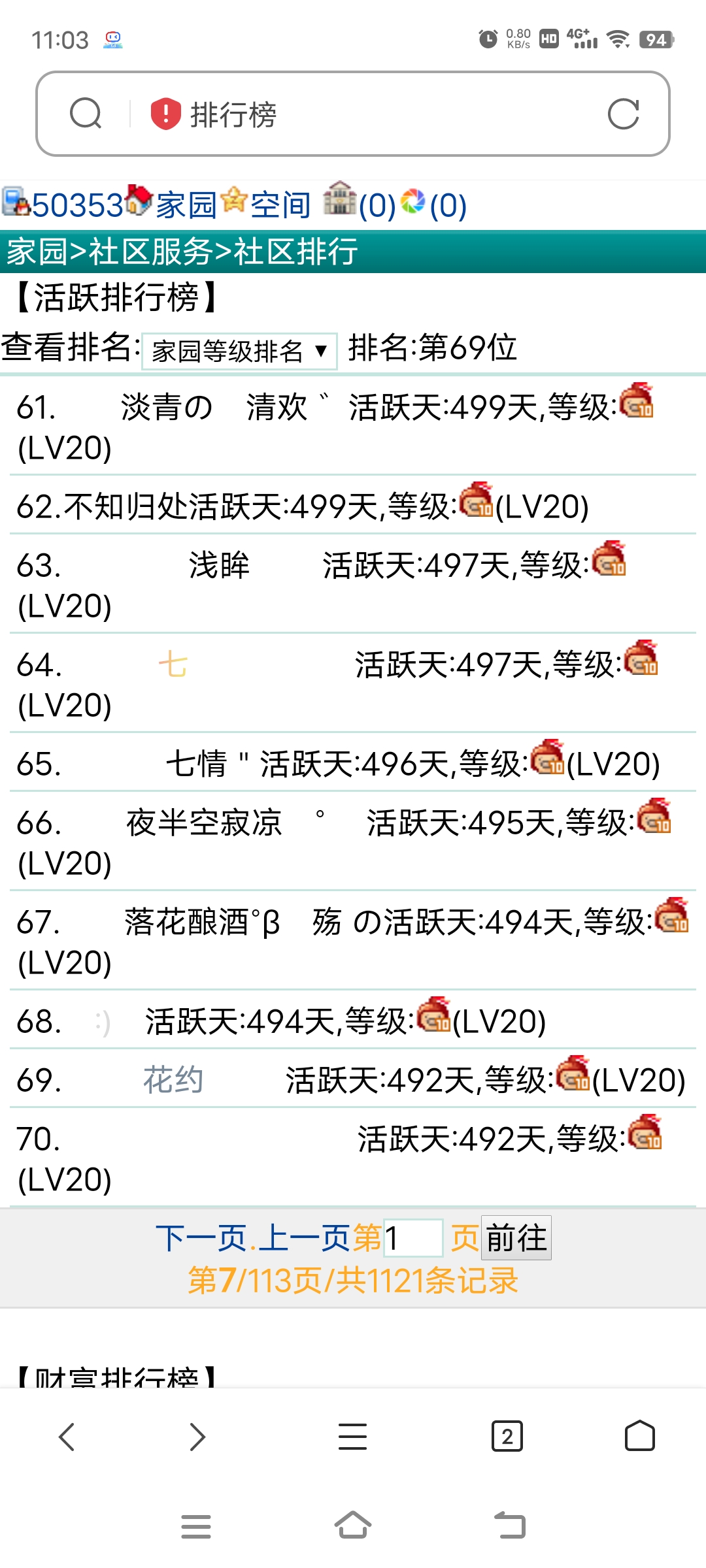
Task: Tap the search icon in the address bar
Action: pyautogui.click(x=86, y=114)
